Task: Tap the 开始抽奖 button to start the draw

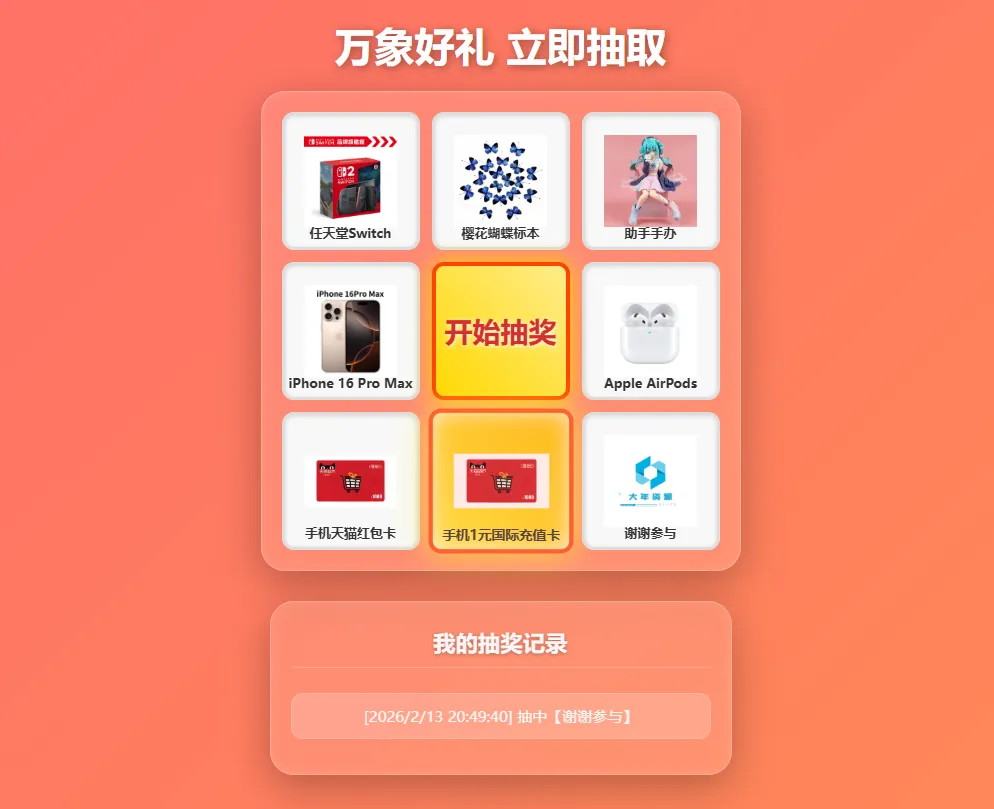Action: pyautogui.click(x=500, y=331)
